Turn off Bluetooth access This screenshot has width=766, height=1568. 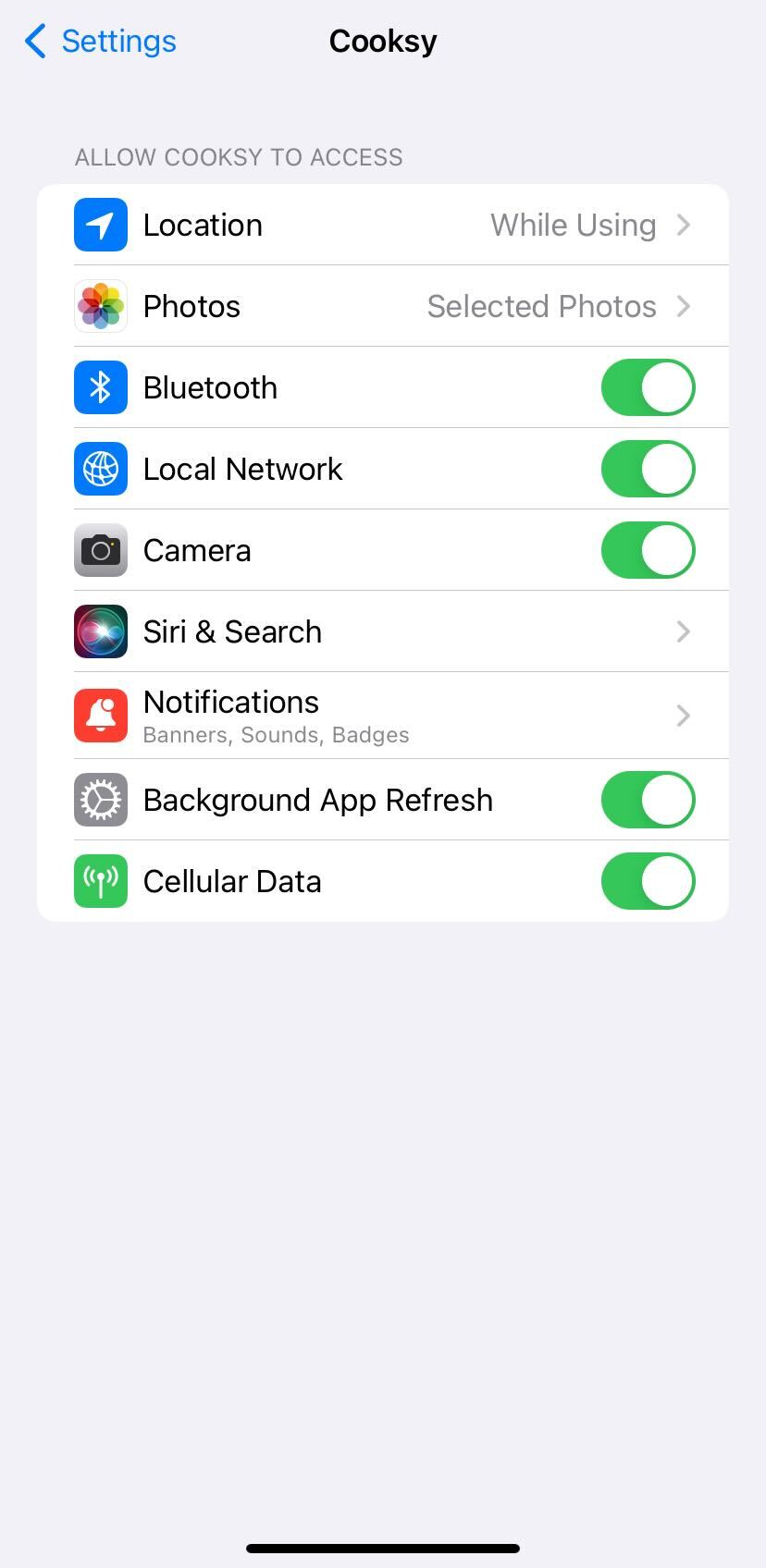[648, 387]
